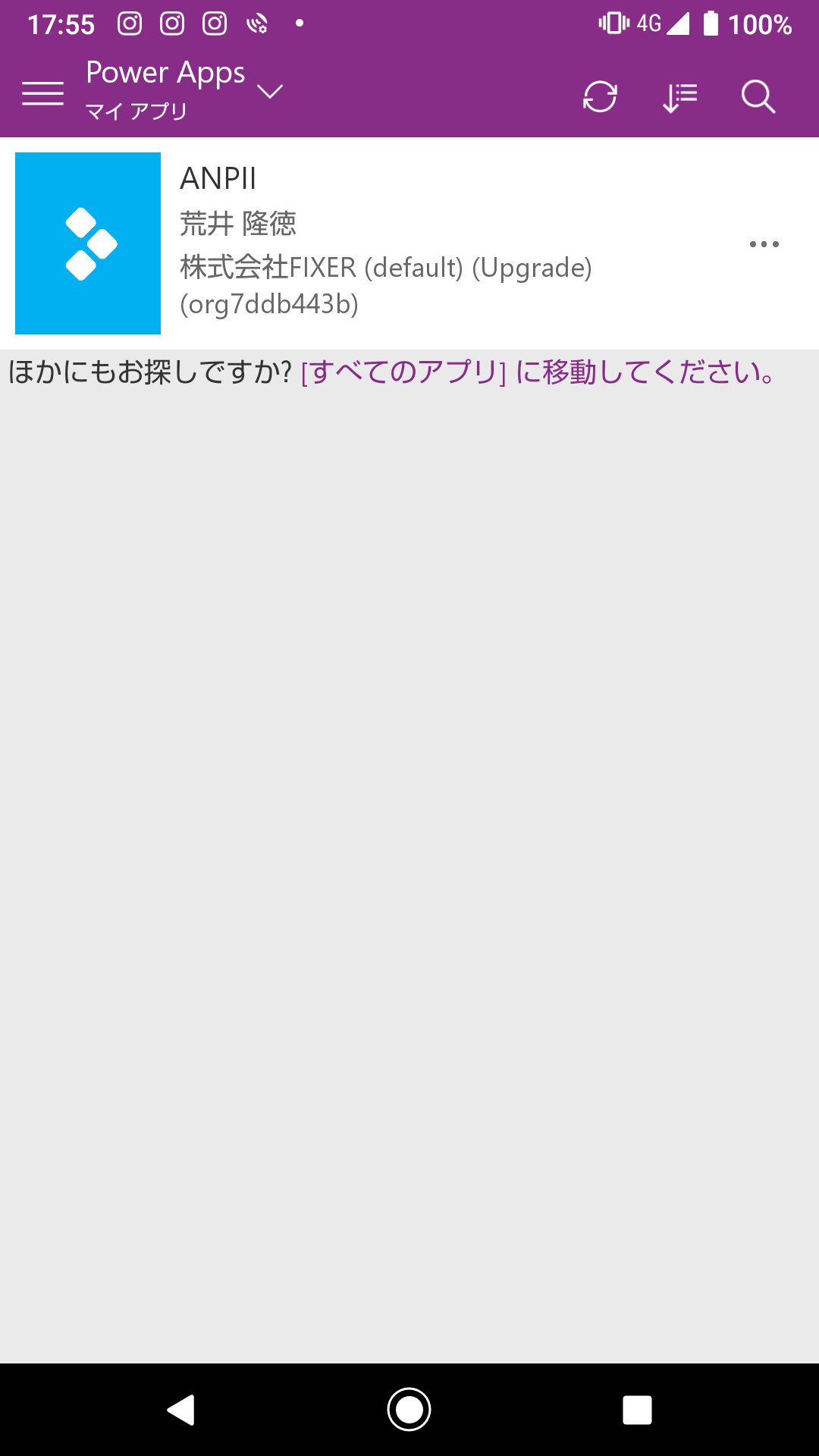Open the search magnifier
This screenshot has height=1456, width=819.
pos(758,97)
